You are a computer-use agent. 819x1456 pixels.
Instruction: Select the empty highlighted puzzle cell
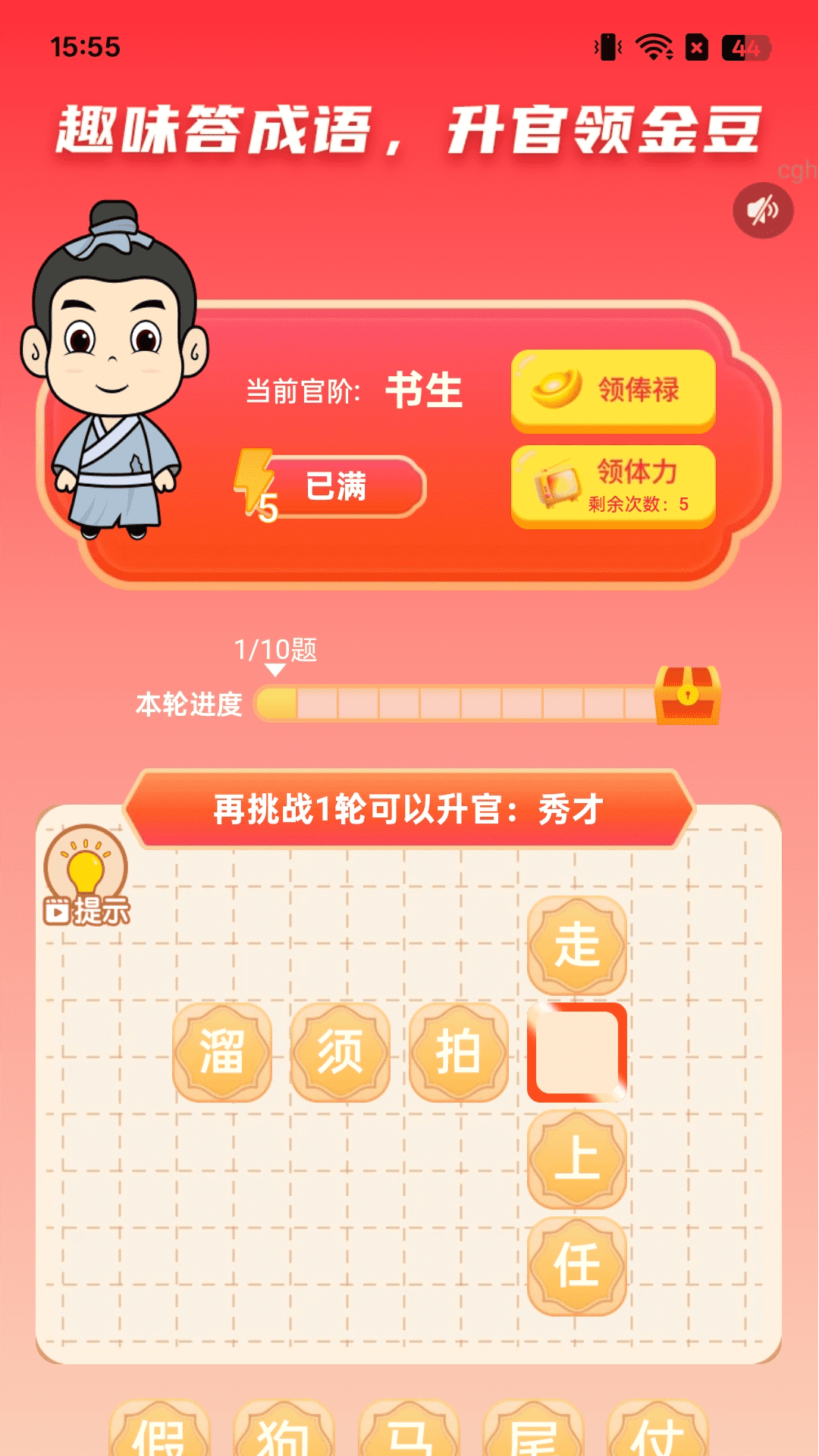click(x=577, y=1053)
